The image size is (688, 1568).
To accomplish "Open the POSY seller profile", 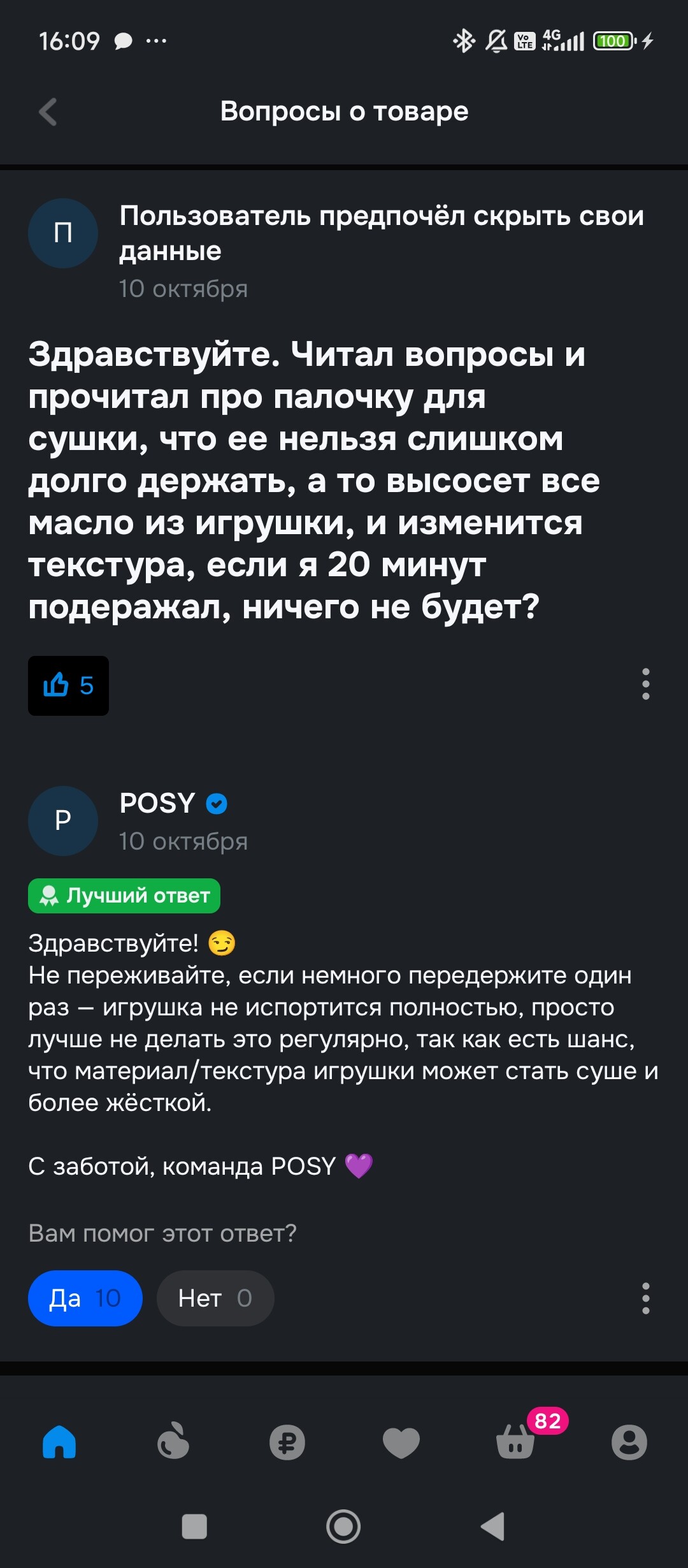I will 157,803.
